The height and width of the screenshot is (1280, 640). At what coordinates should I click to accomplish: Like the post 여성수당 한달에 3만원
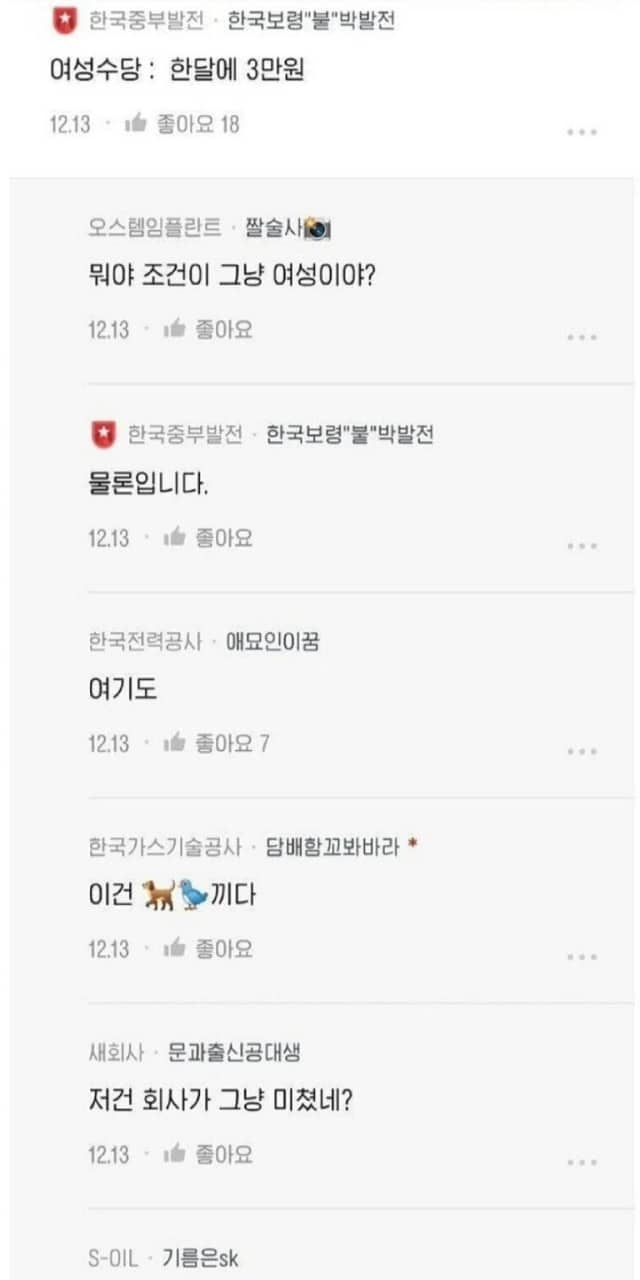click(181, 124)
